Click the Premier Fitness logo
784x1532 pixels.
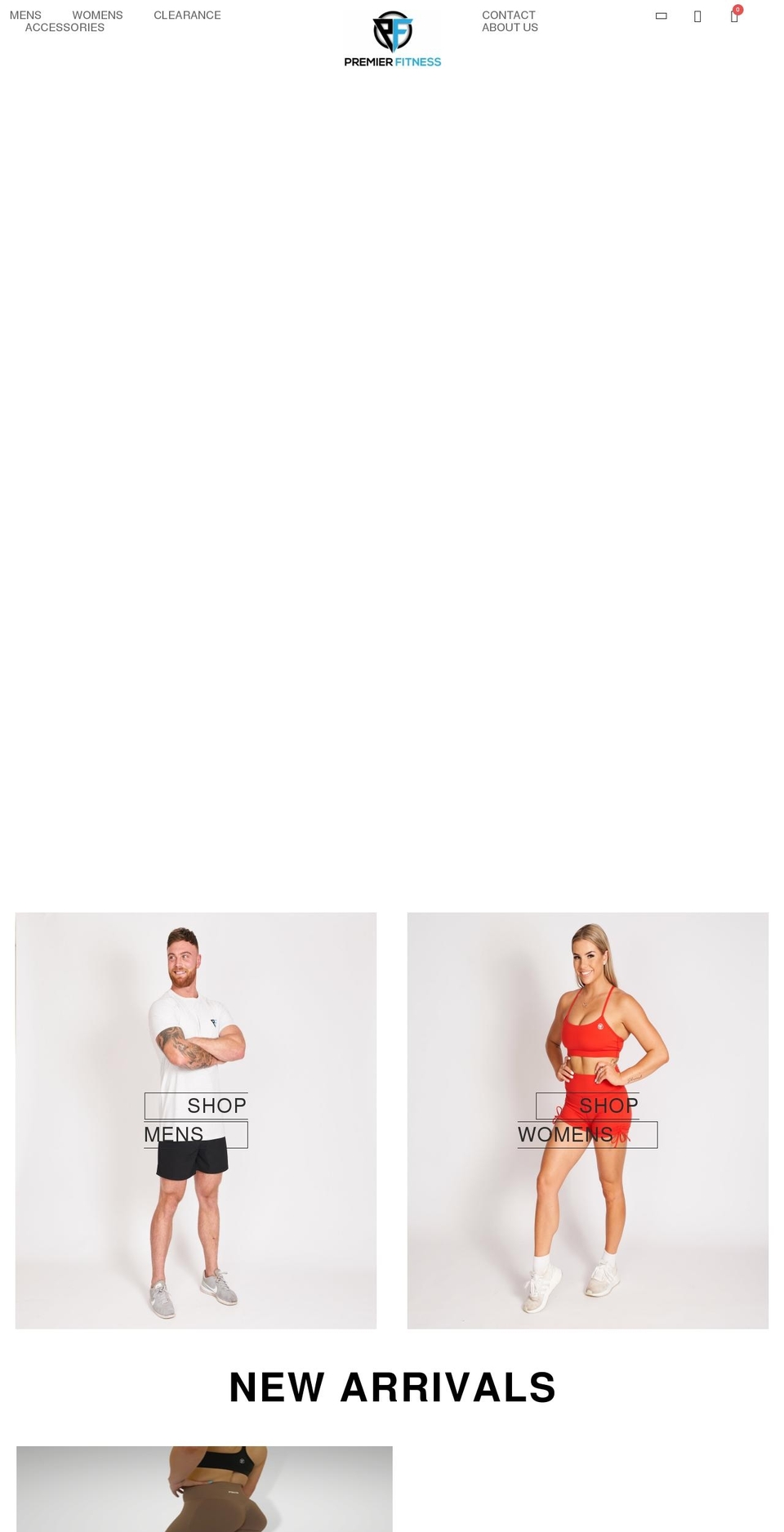click(x=393, y=37)
